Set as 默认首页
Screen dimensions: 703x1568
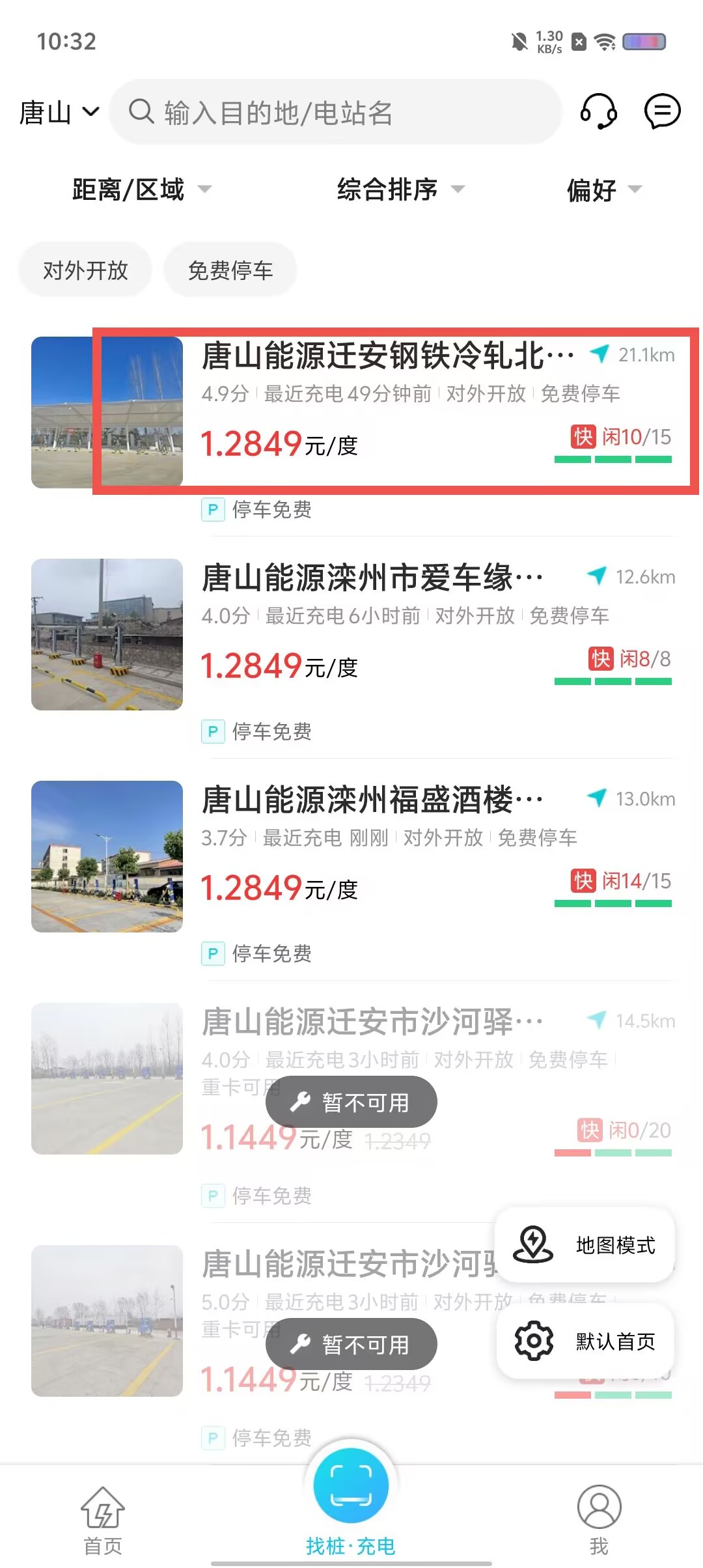point(585,1341)
